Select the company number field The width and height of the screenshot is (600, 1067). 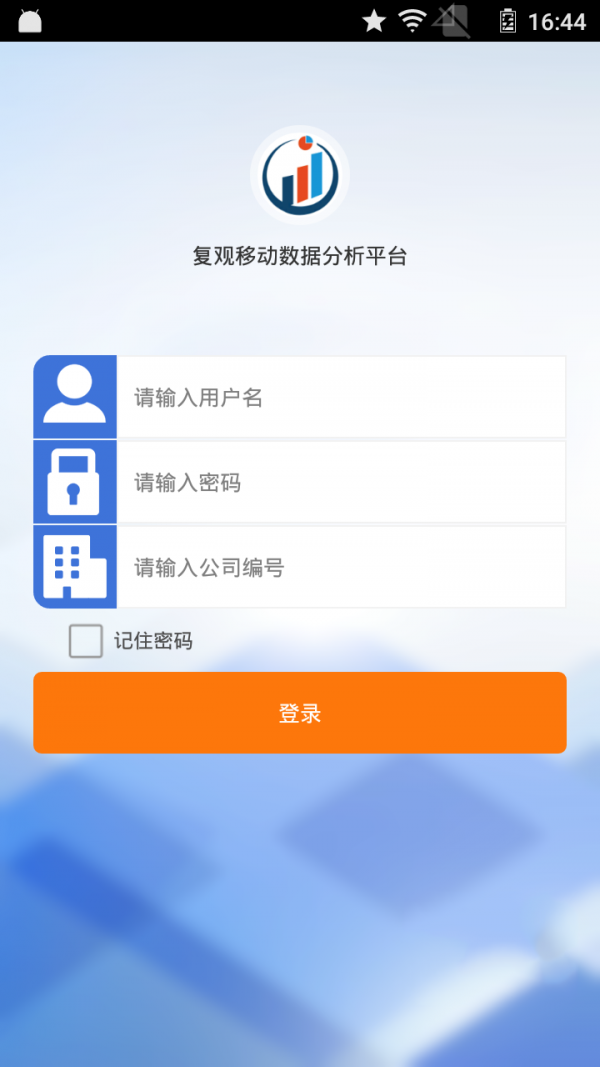[340, 567]
